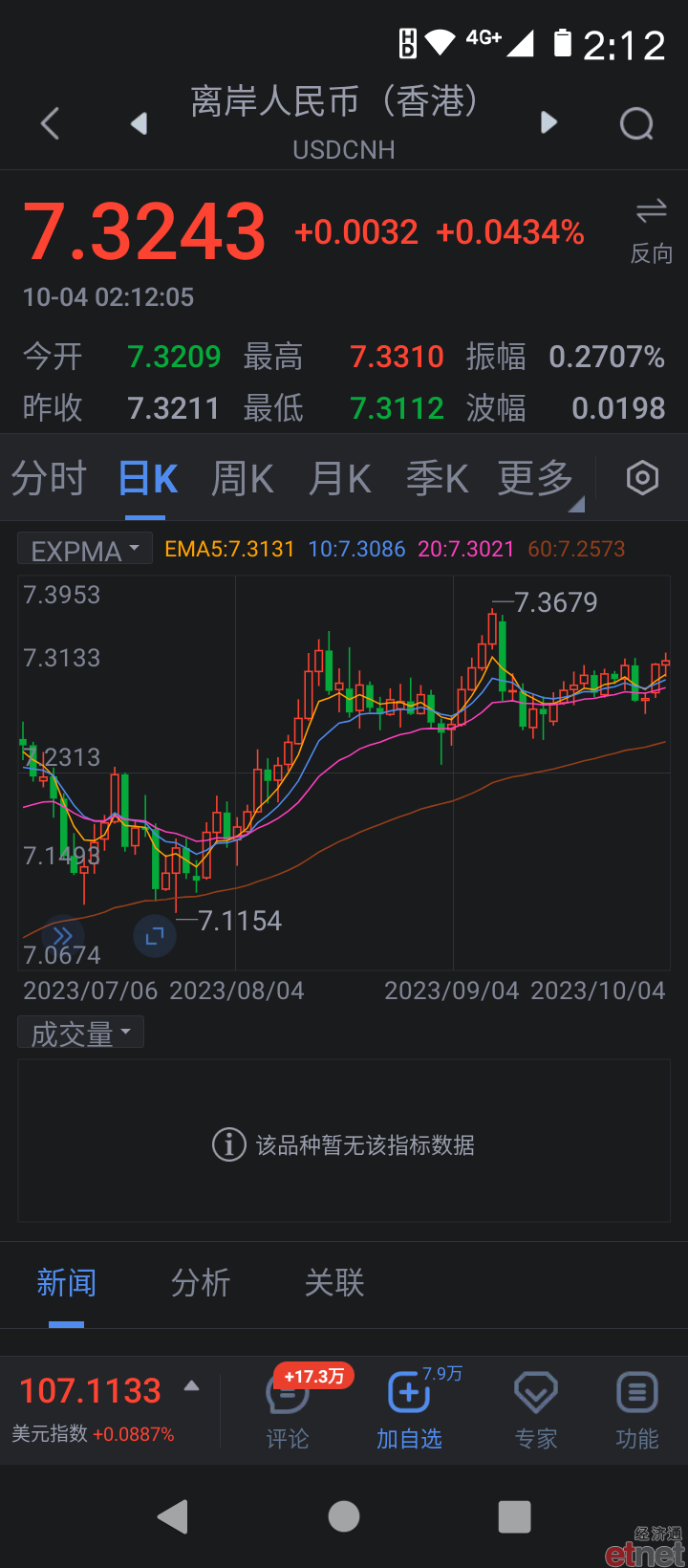The height and width of the screenshot is (1568, 688).
Task: Open the EXPMA indicator dropdown
Action: coord(85,550)
